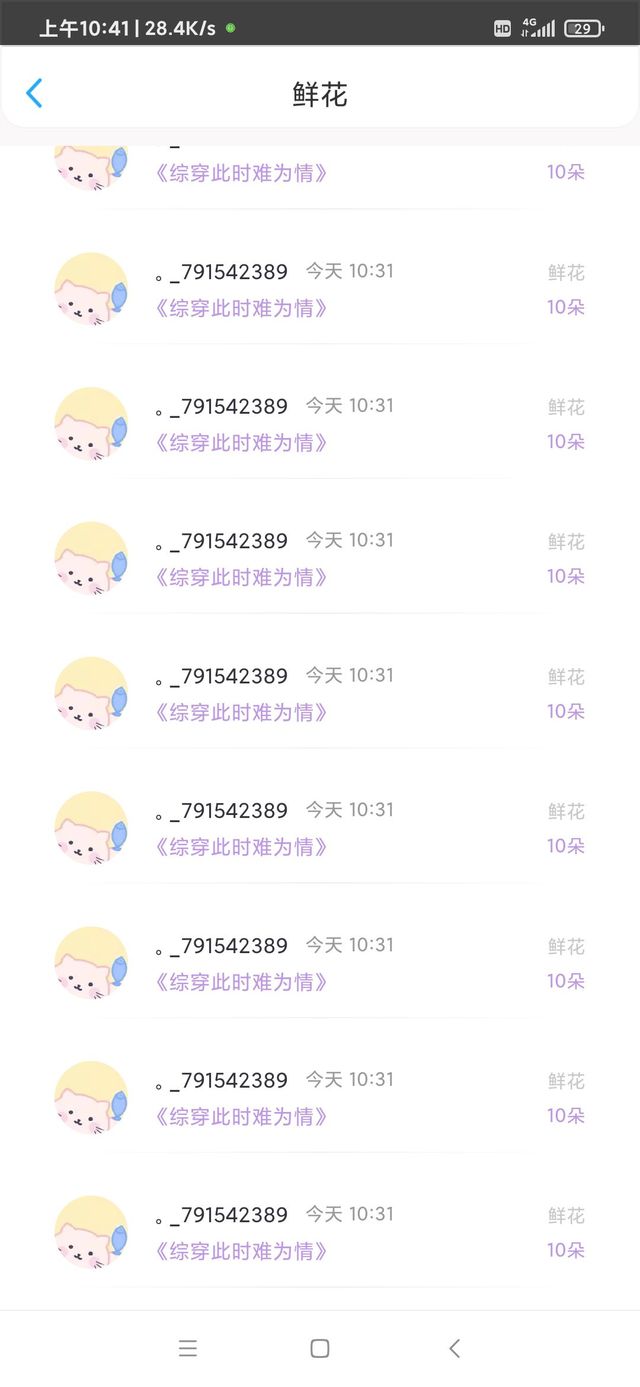Open the system recent apps menu

point(187,1348)
